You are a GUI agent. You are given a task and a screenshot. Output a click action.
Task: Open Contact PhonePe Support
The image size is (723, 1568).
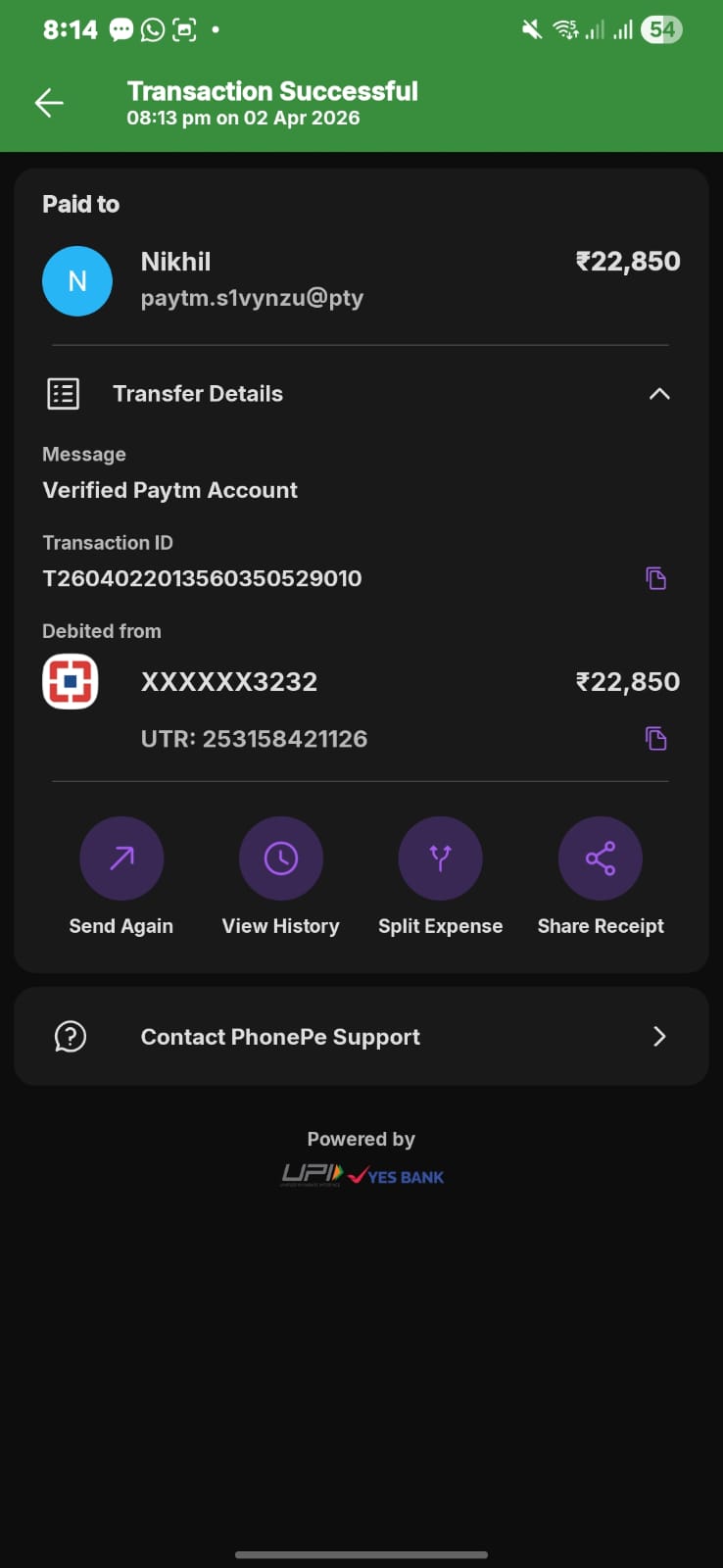pos(361,1036)
